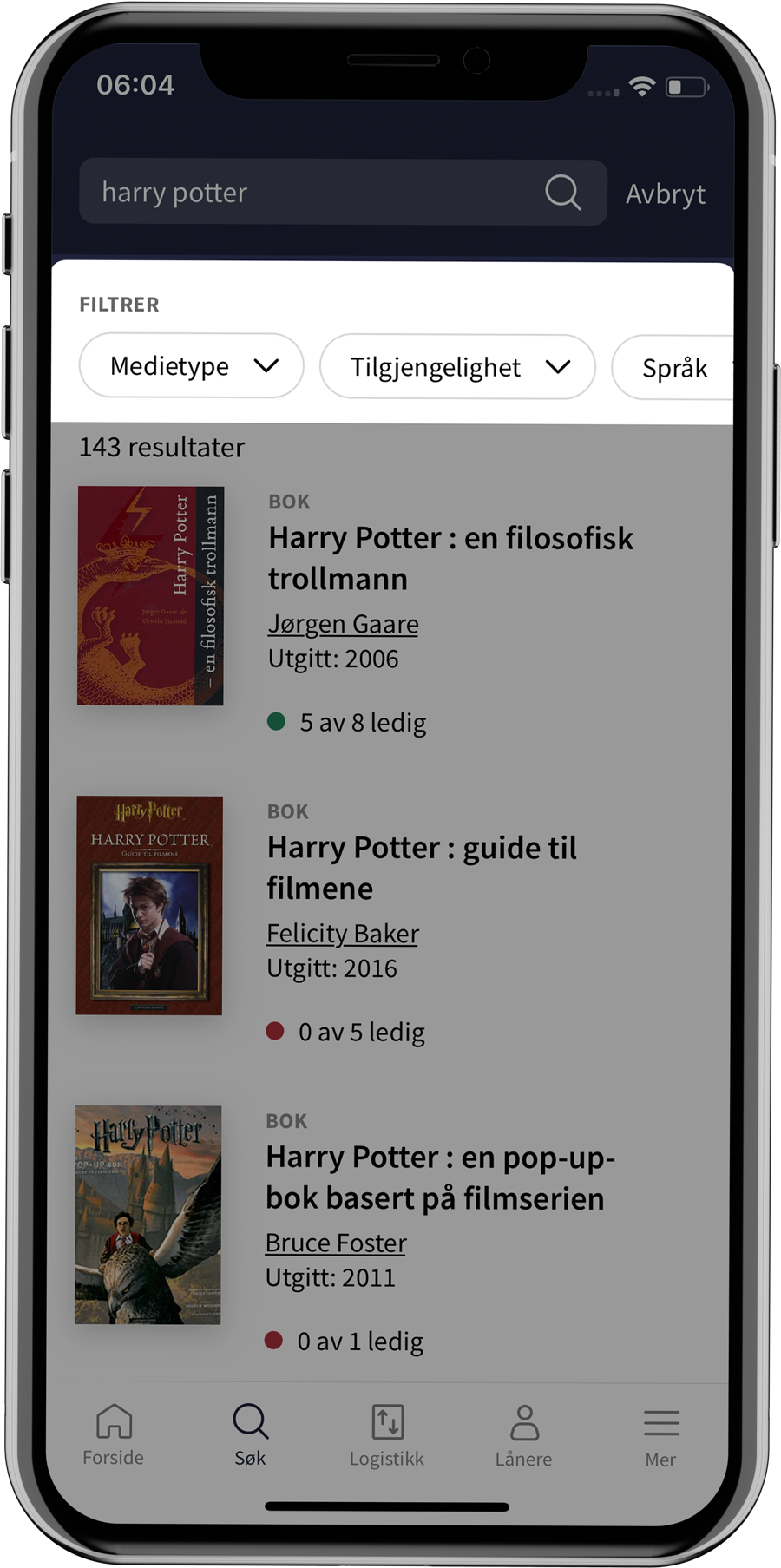Tap the magnifier icon in search bar
This screenshot has width=781, height=1568.
tap(562, 193)
